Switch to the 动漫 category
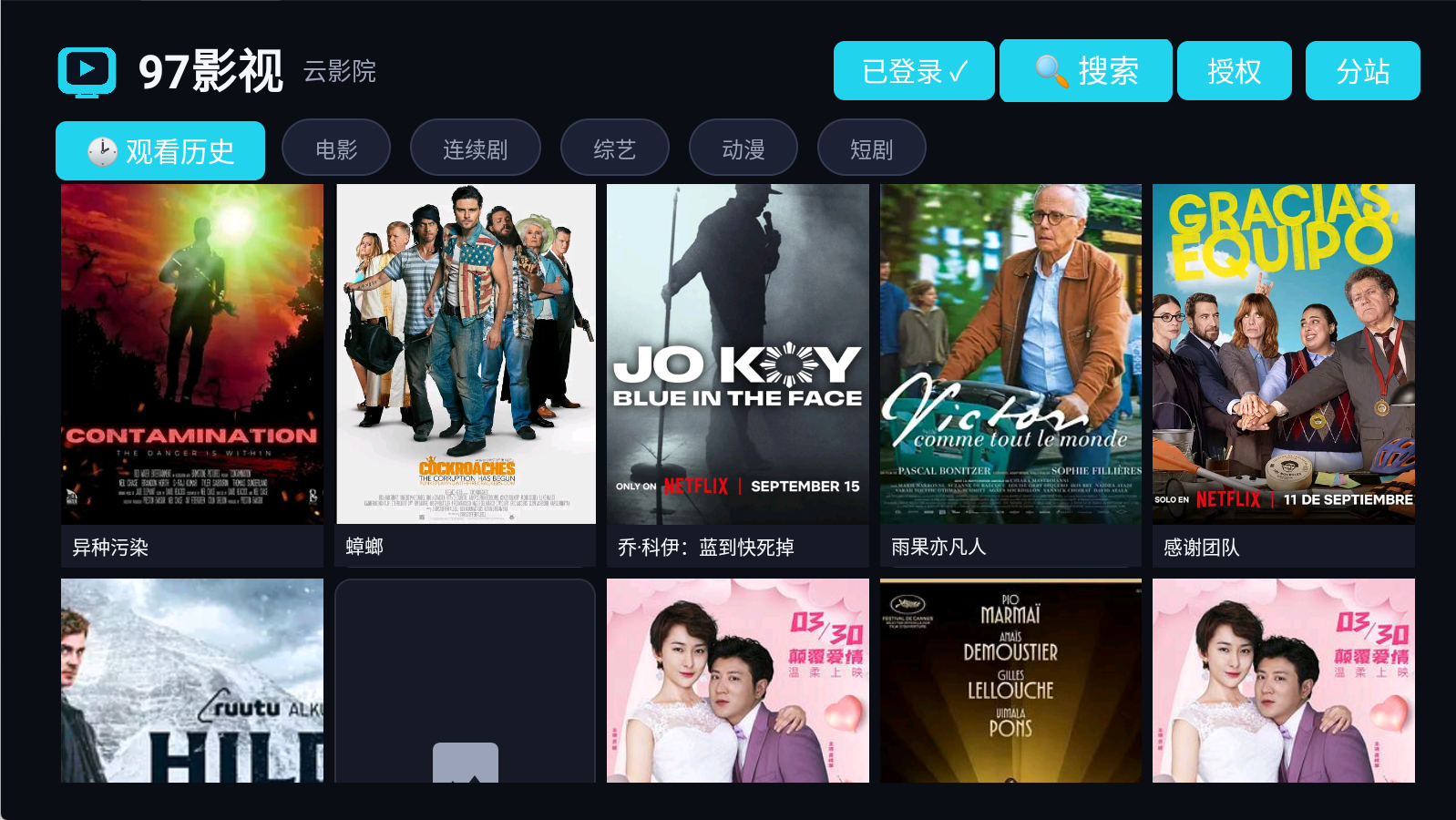The width and height of the screenshot is (1456, 820). pos(743,148)
